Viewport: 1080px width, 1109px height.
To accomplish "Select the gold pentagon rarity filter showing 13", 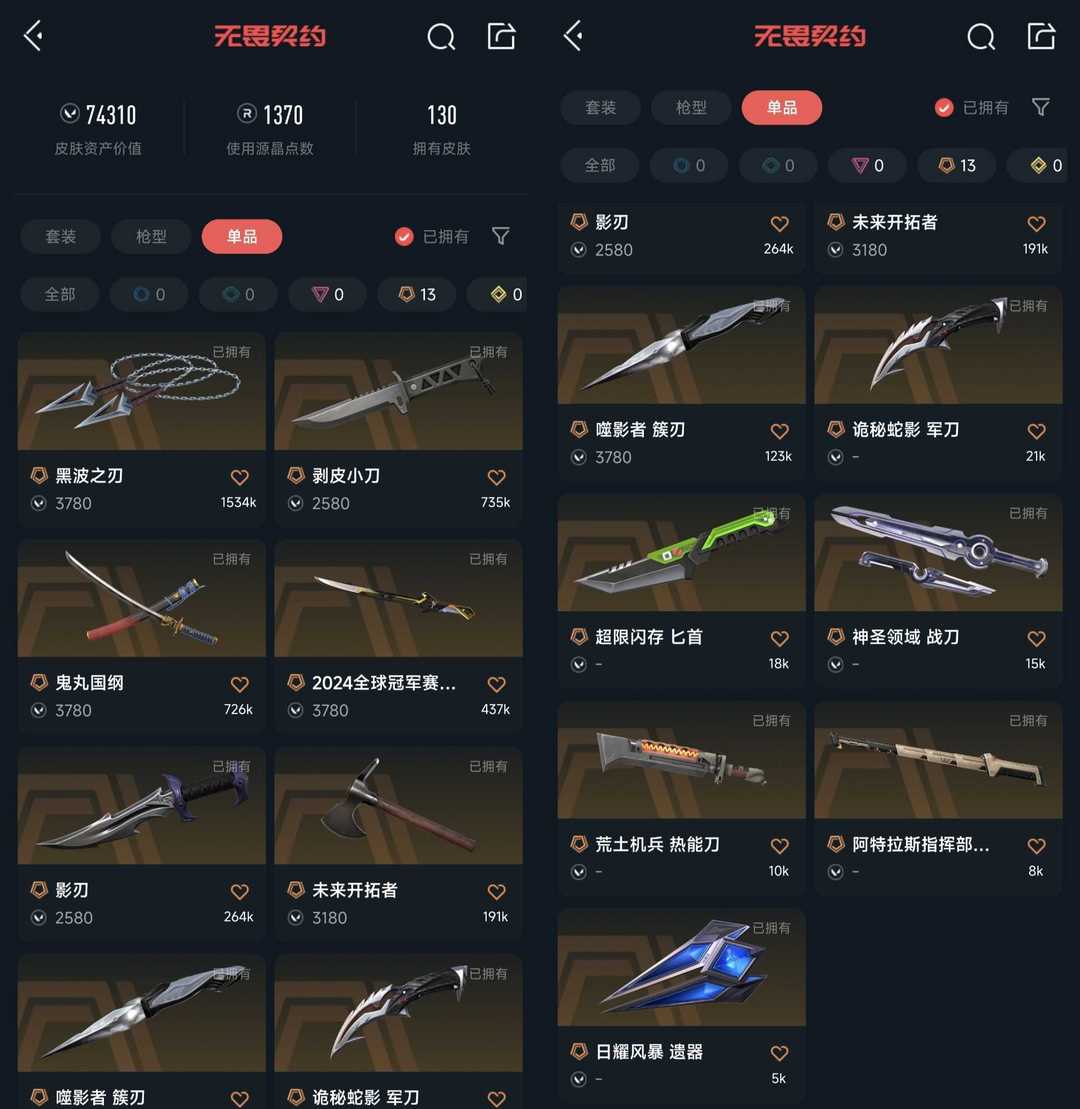I will (416, 294).
